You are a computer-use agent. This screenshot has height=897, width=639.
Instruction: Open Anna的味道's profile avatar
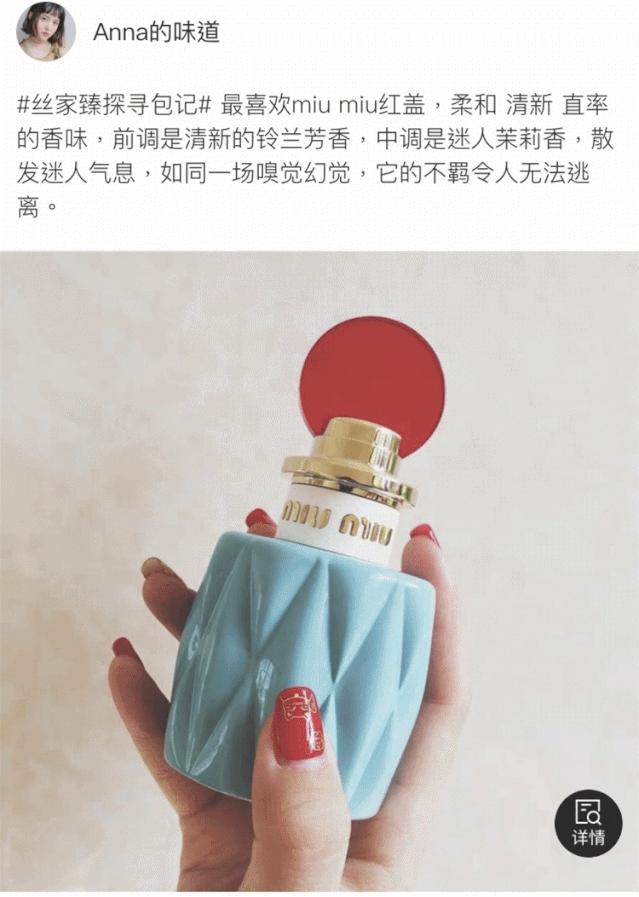tap(46, 32)
